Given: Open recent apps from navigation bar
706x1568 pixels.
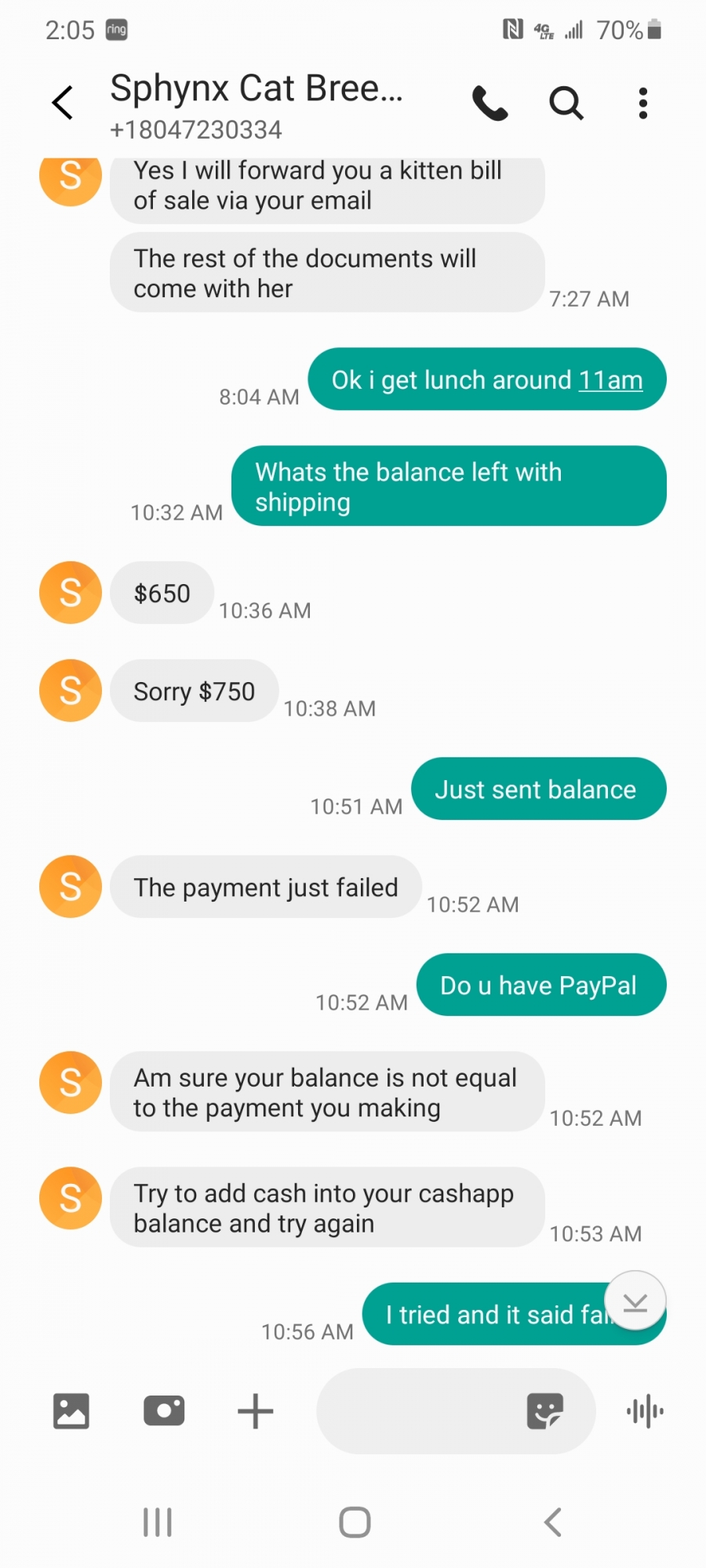Looking at the screenshot, I should [158, 1523].
